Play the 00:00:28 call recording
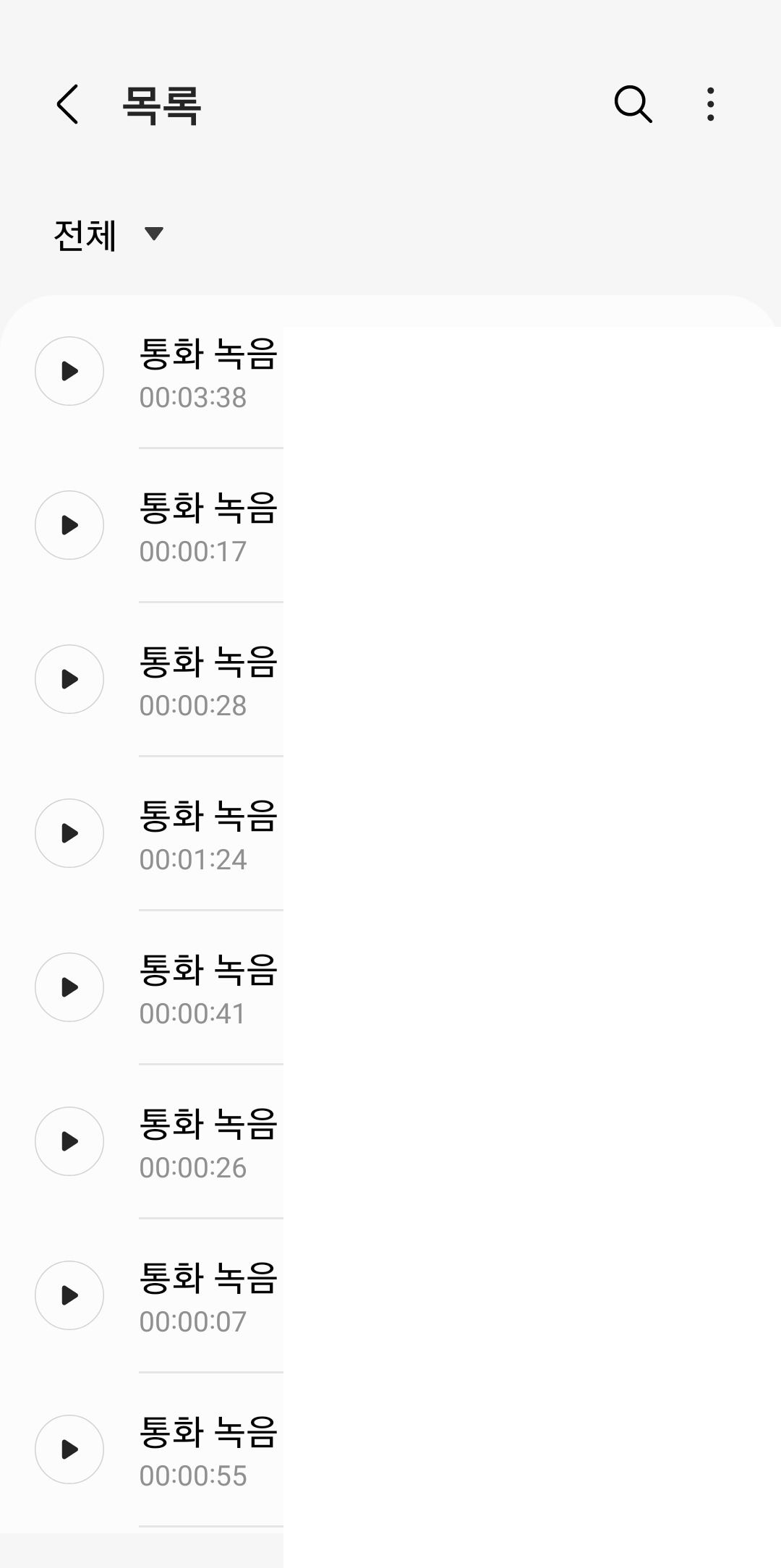781x1568 pixels. tap(69, 678)
